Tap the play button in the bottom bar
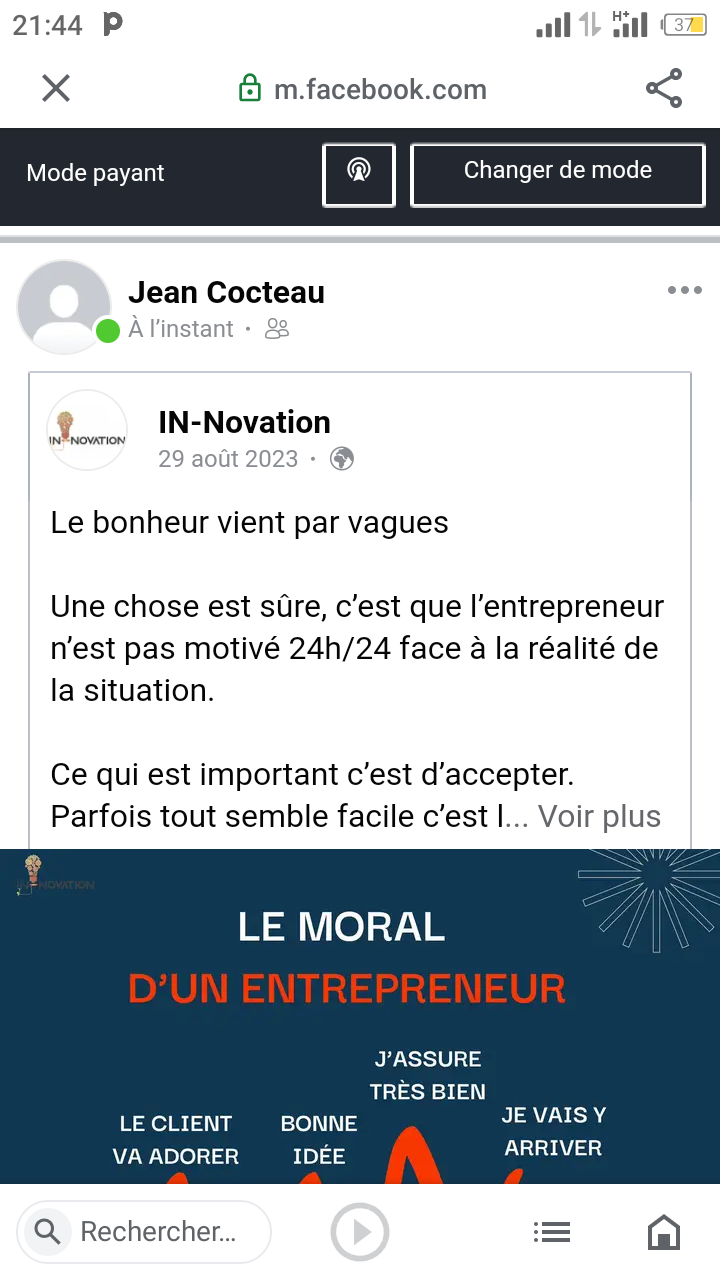This screenshot has width=720, height=1280. 360,1232
